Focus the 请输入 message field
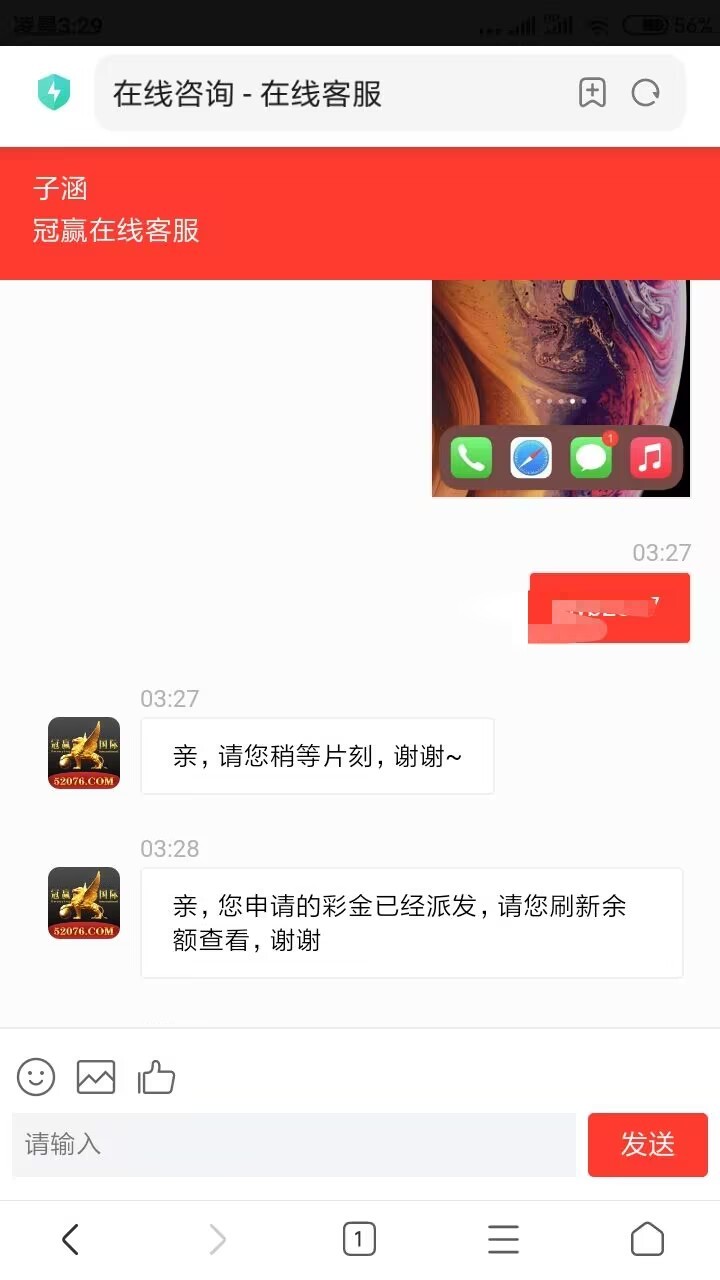Viewport: 720px width, 1280px height. pos(293,1144)
